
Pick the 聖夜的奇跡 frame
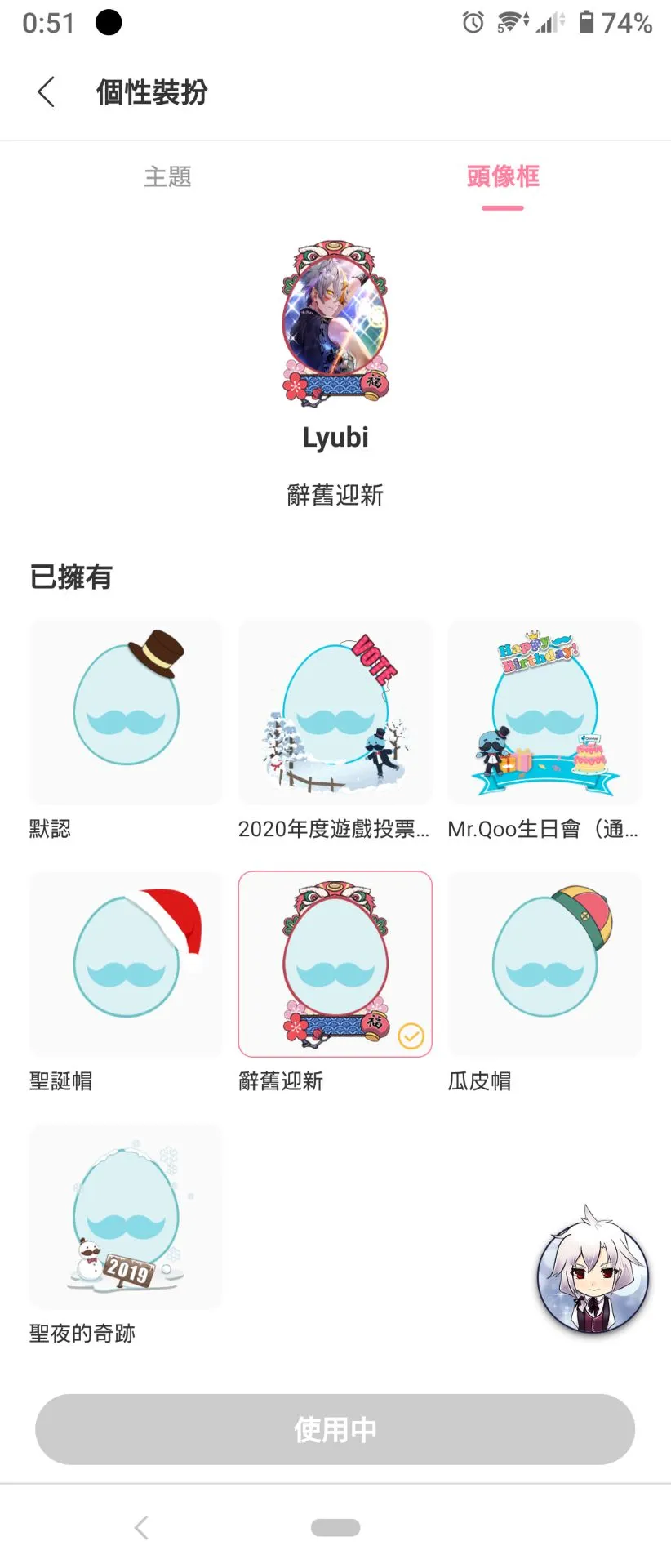[126, 1216]
